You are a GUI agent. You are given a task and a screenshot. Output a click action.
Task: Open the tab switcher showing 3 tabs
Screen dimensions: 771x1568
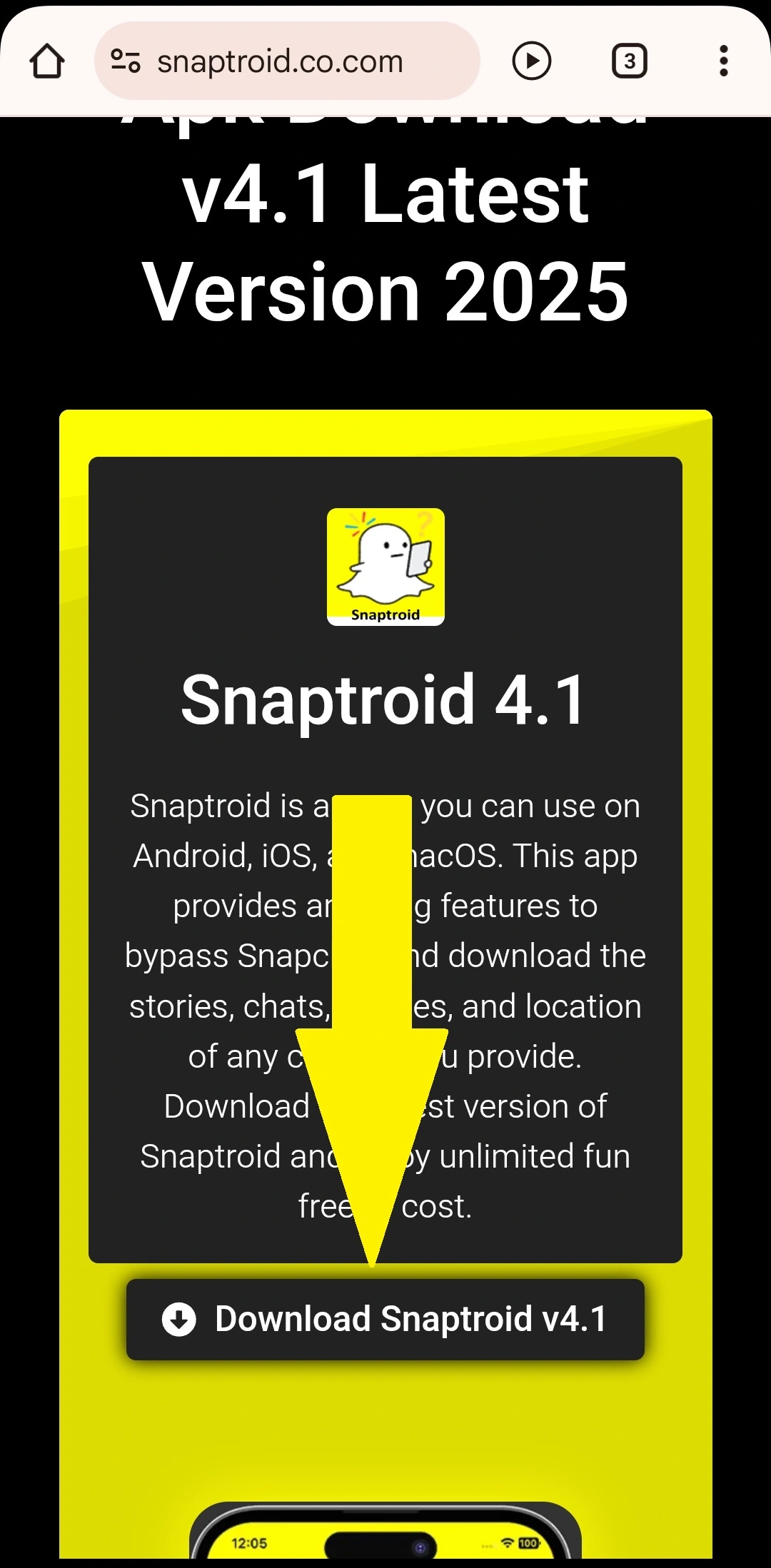pos(629,61)
